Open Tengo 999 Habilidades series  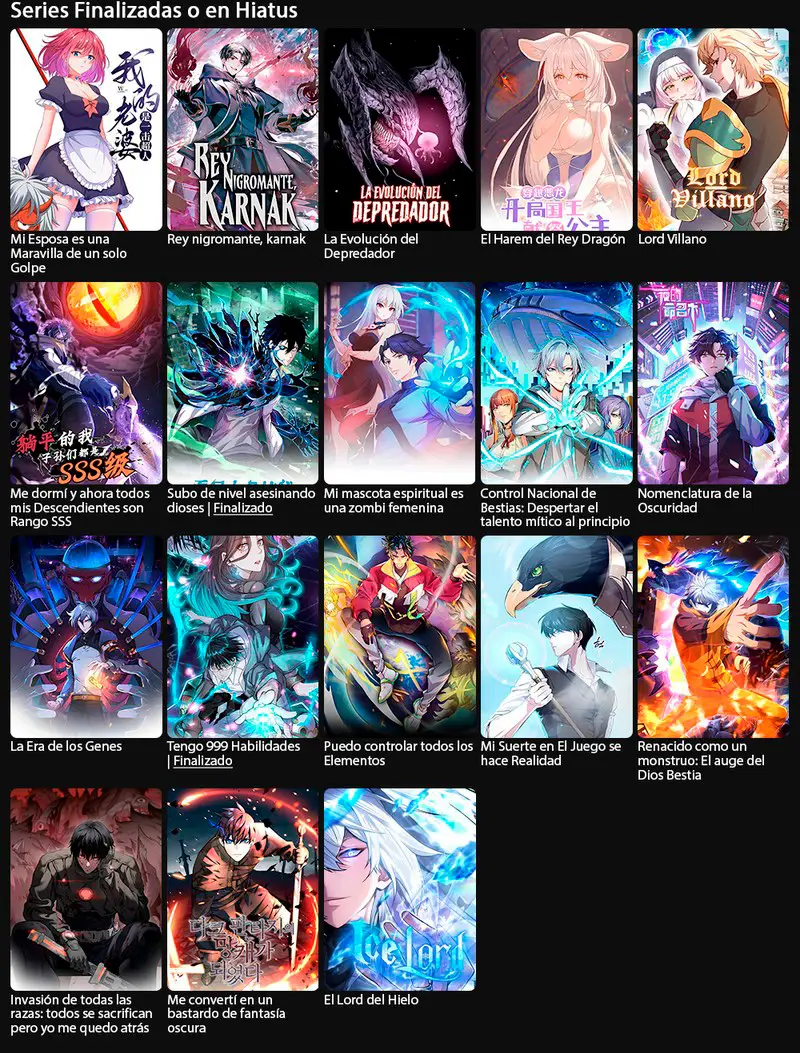tap(243, 637)
